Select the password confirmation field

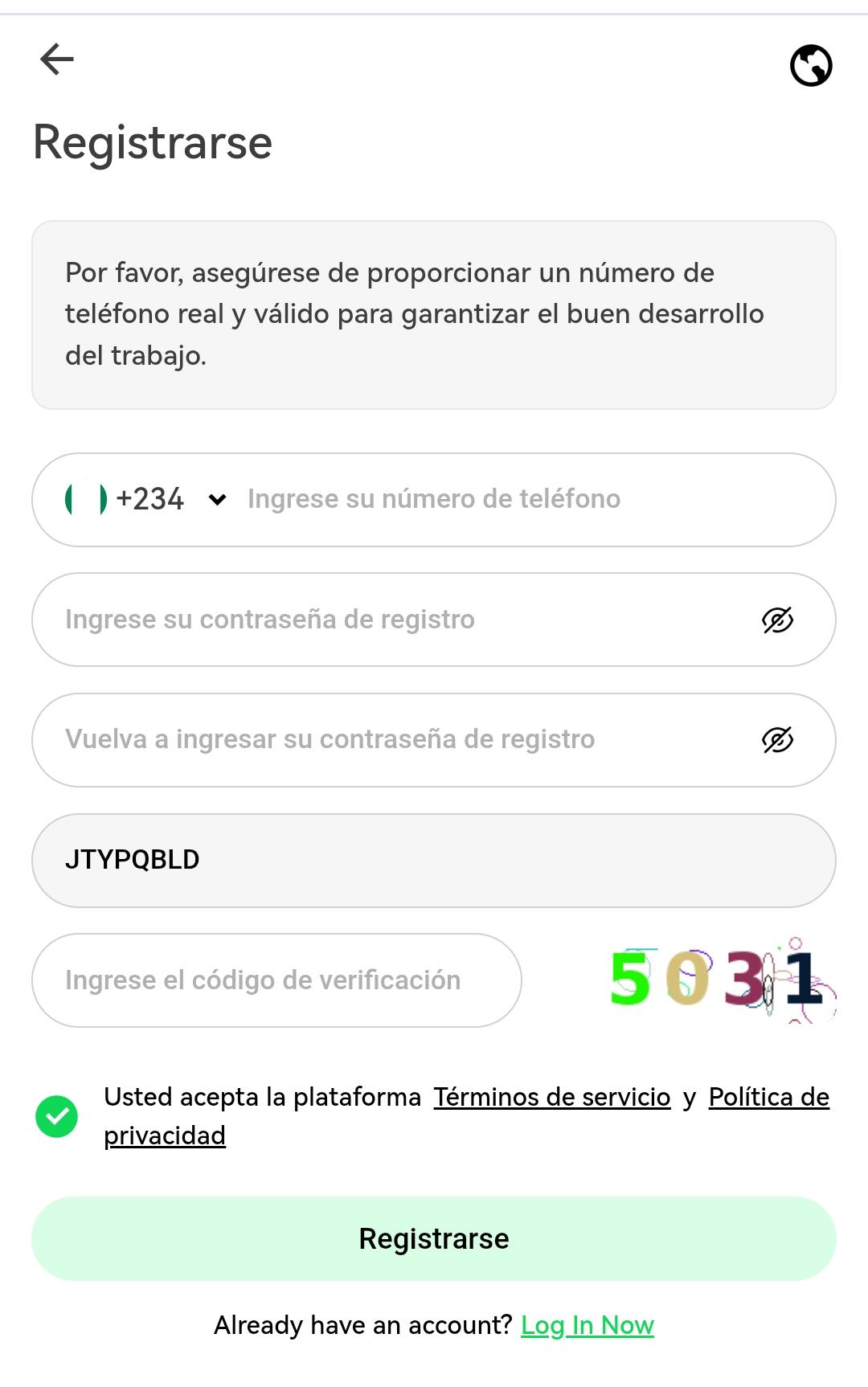(x=362, y=739)
